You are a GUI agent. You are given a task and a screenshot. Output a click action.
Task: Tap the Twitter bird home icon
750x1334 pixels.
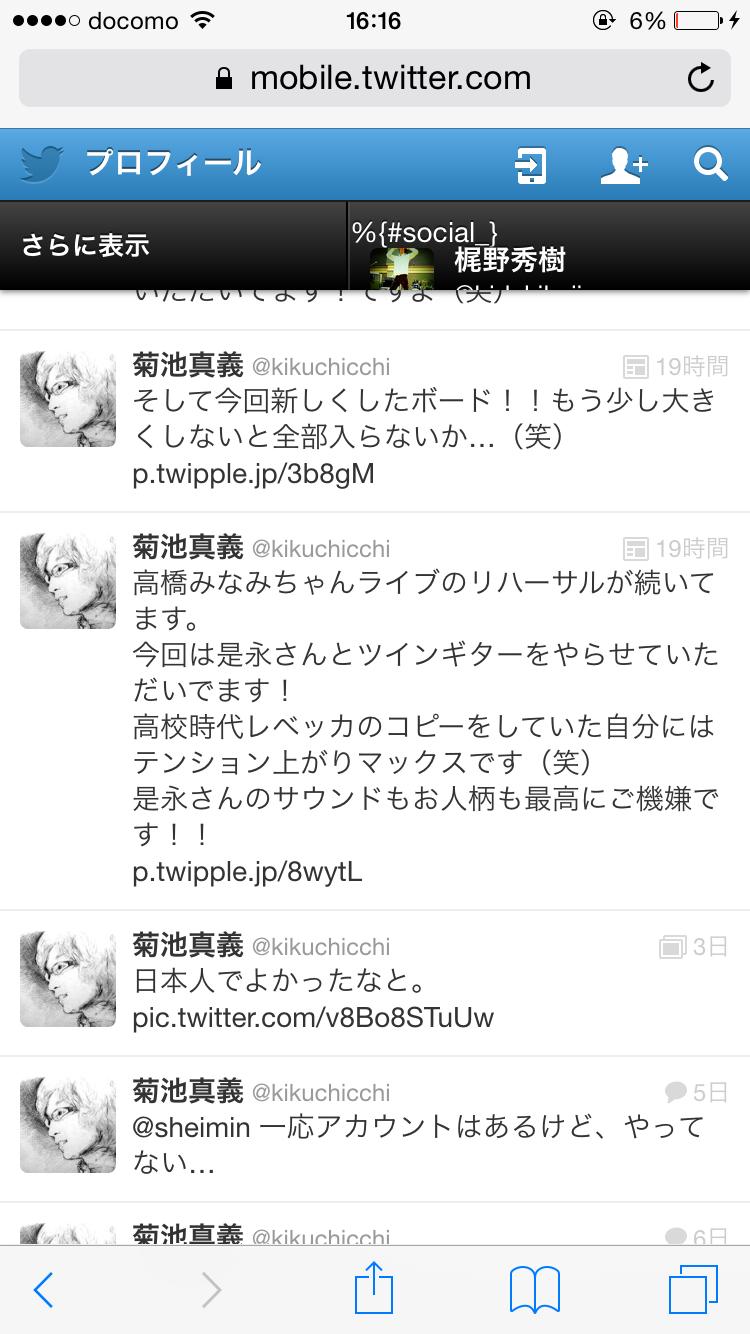tap(43, 164)
